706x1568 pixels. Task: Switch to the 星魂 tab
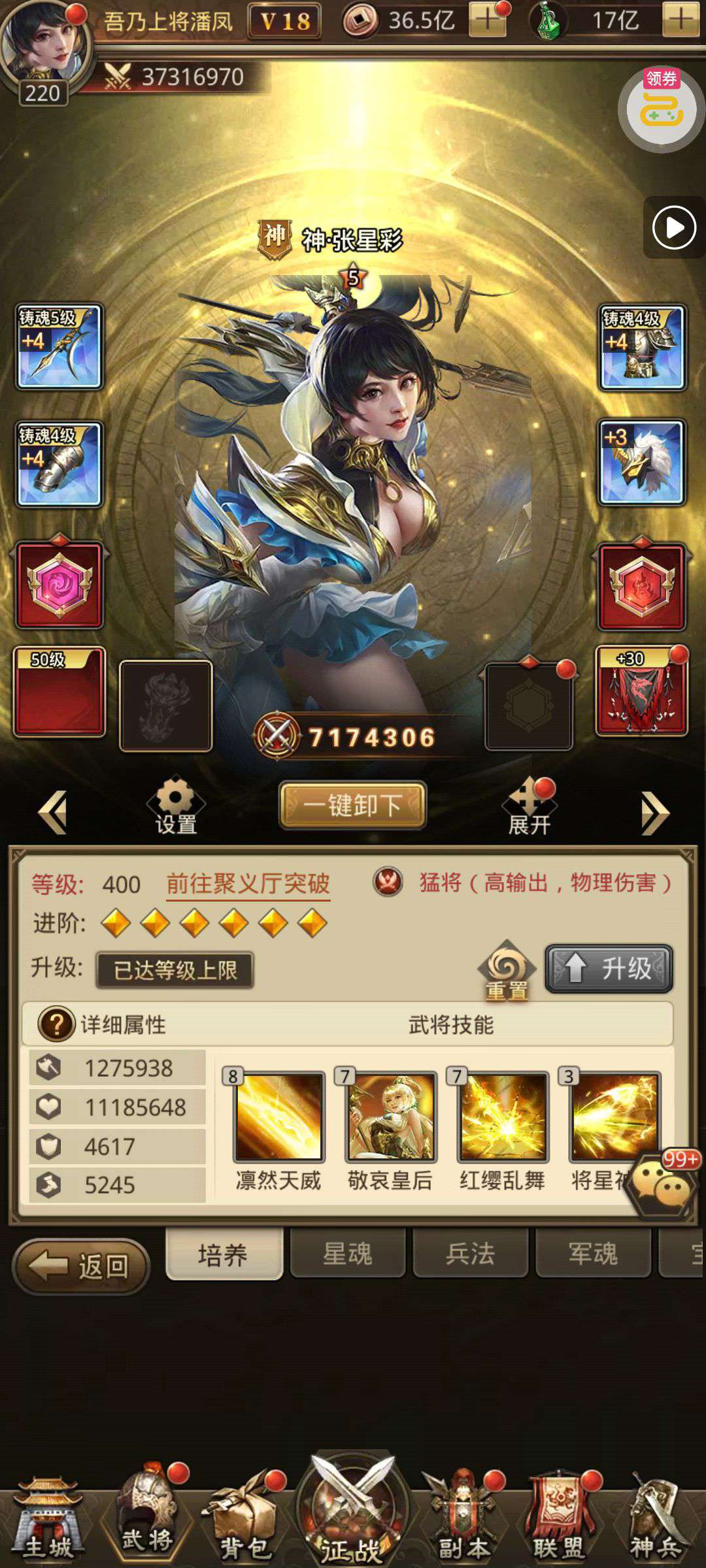pyautogui.click(x=347, y=1253)
